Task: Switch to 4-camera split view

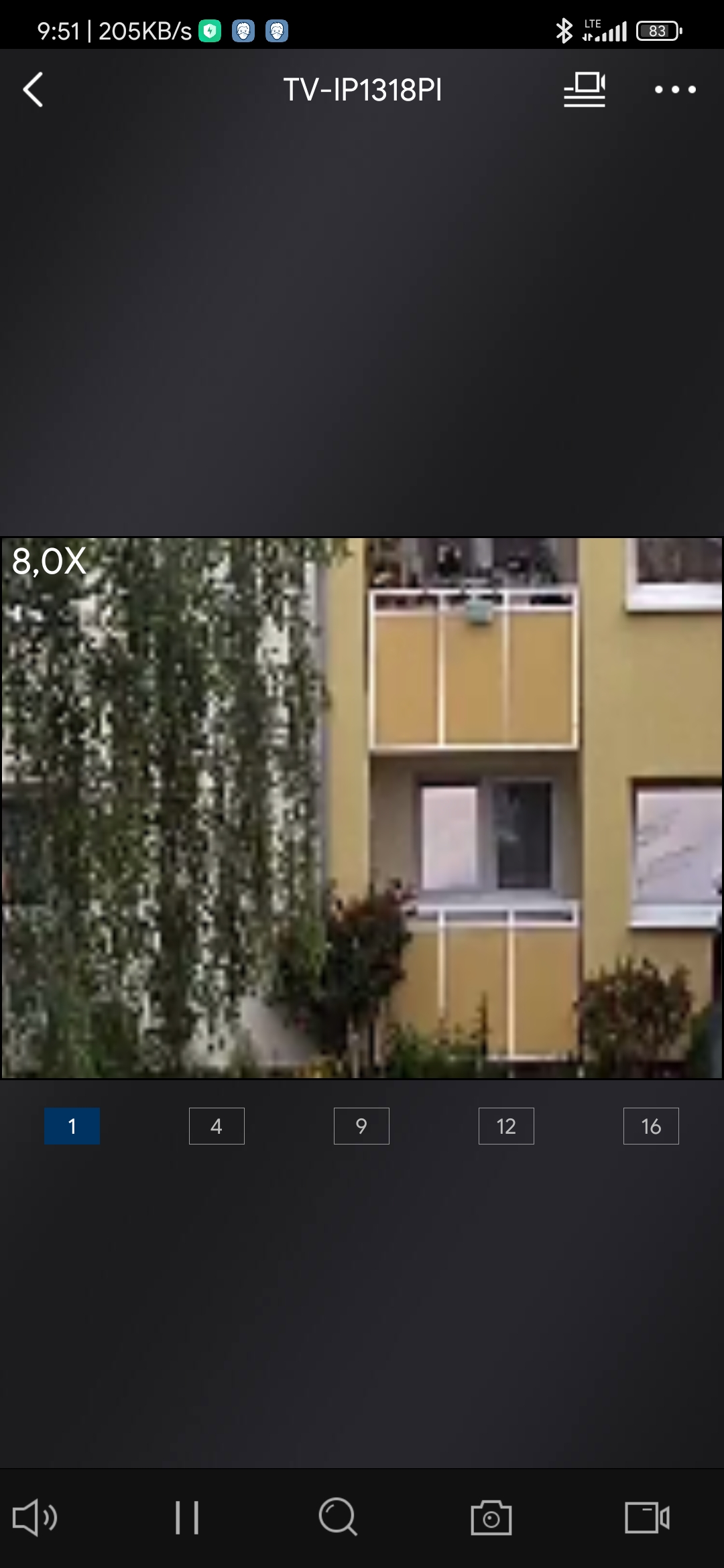Action: point(217,1126)
